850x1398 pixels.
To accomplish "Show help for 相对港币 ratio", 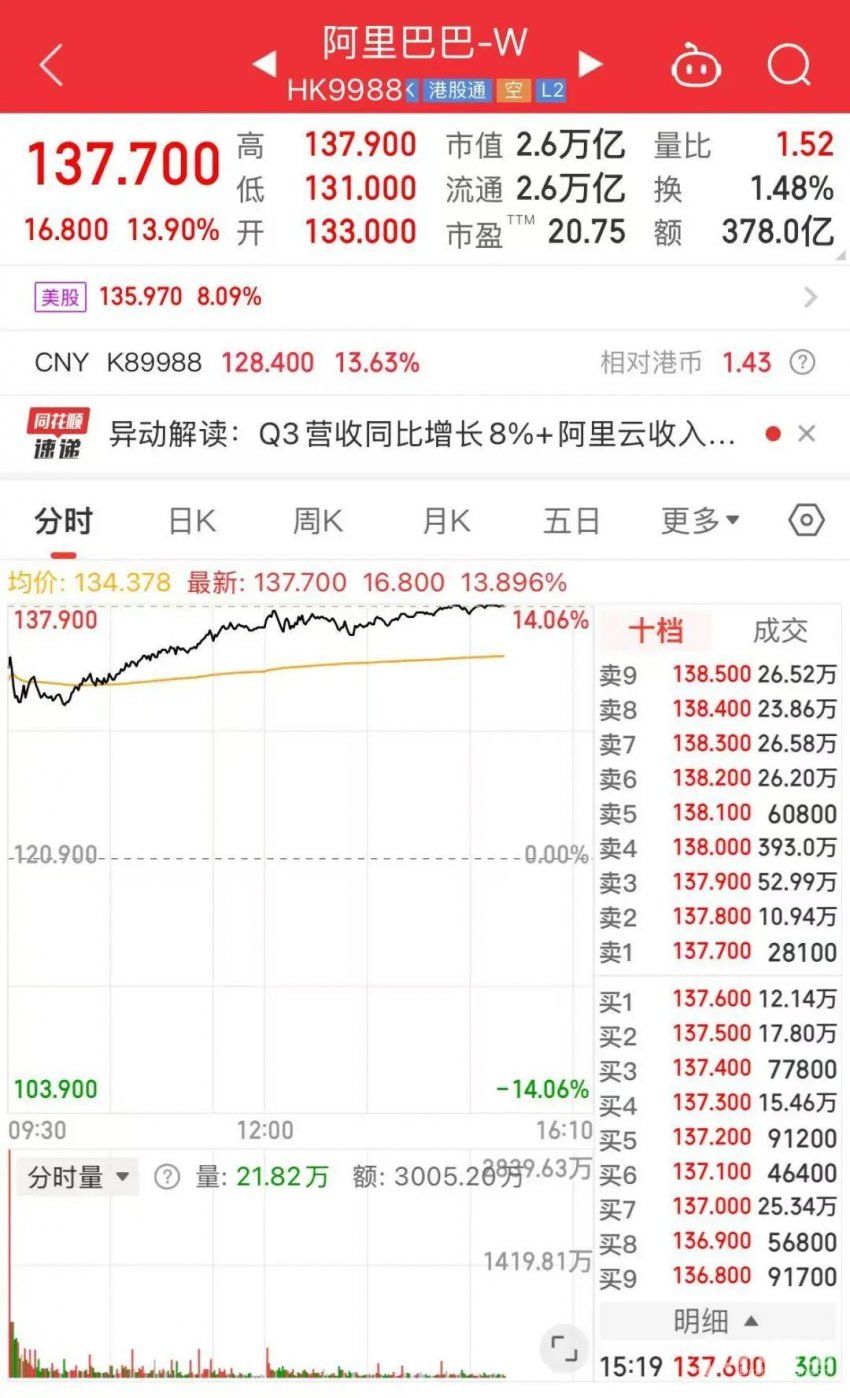I will pos(802,363).
